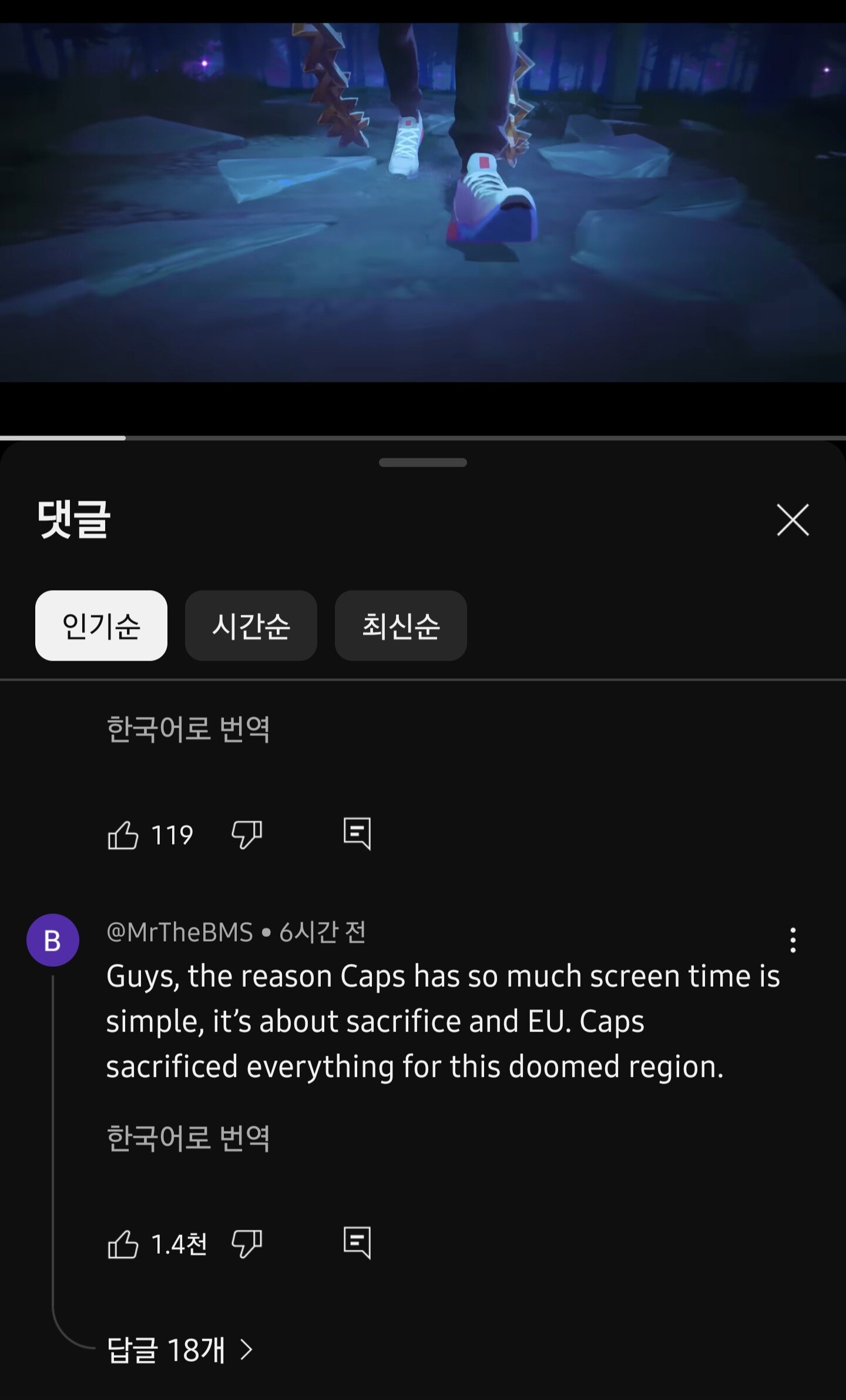Dislike the comment with 119 likes
Screen dimensions: 846x1400
point(247,835)
